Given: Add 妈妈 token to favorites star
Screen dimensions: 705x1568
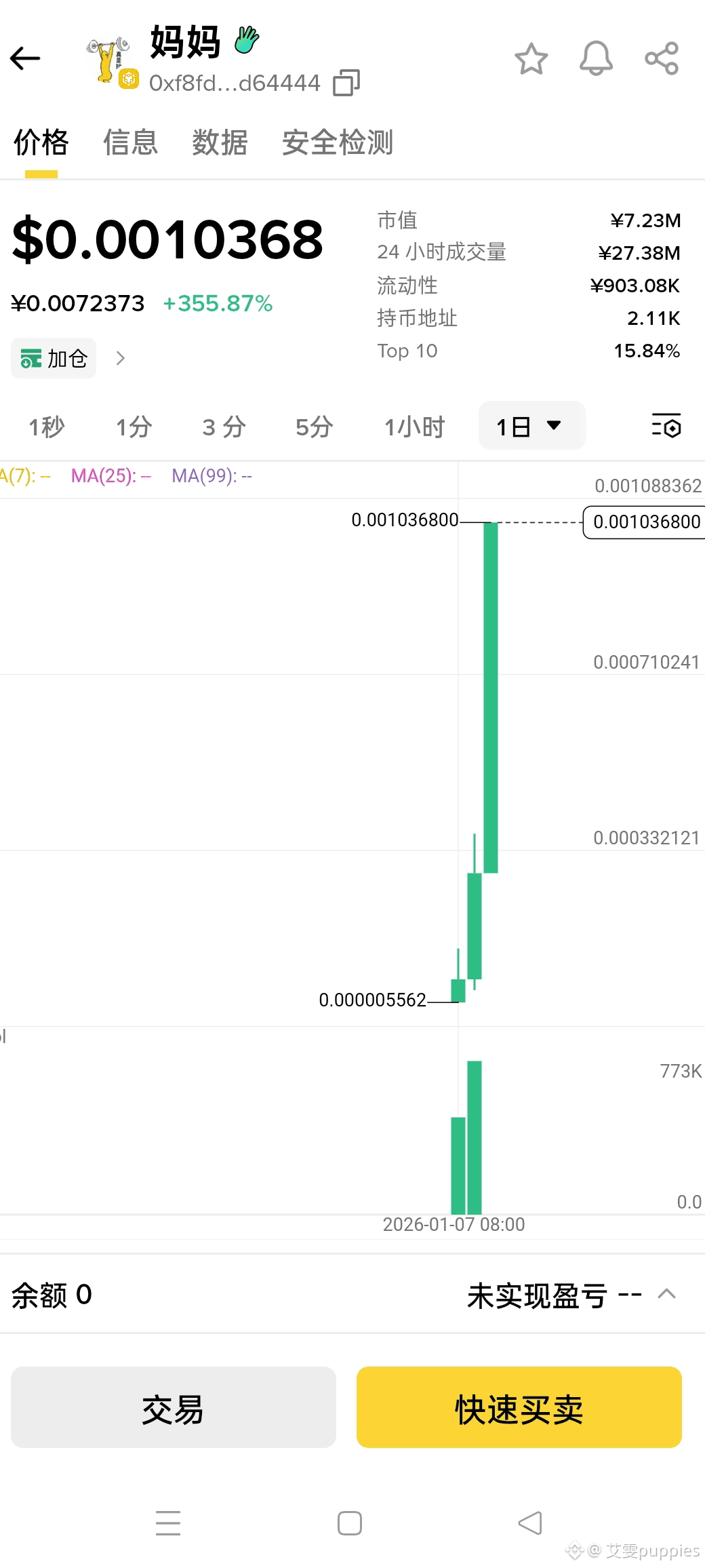Looking at the screenshot, I should click(531, 59).
